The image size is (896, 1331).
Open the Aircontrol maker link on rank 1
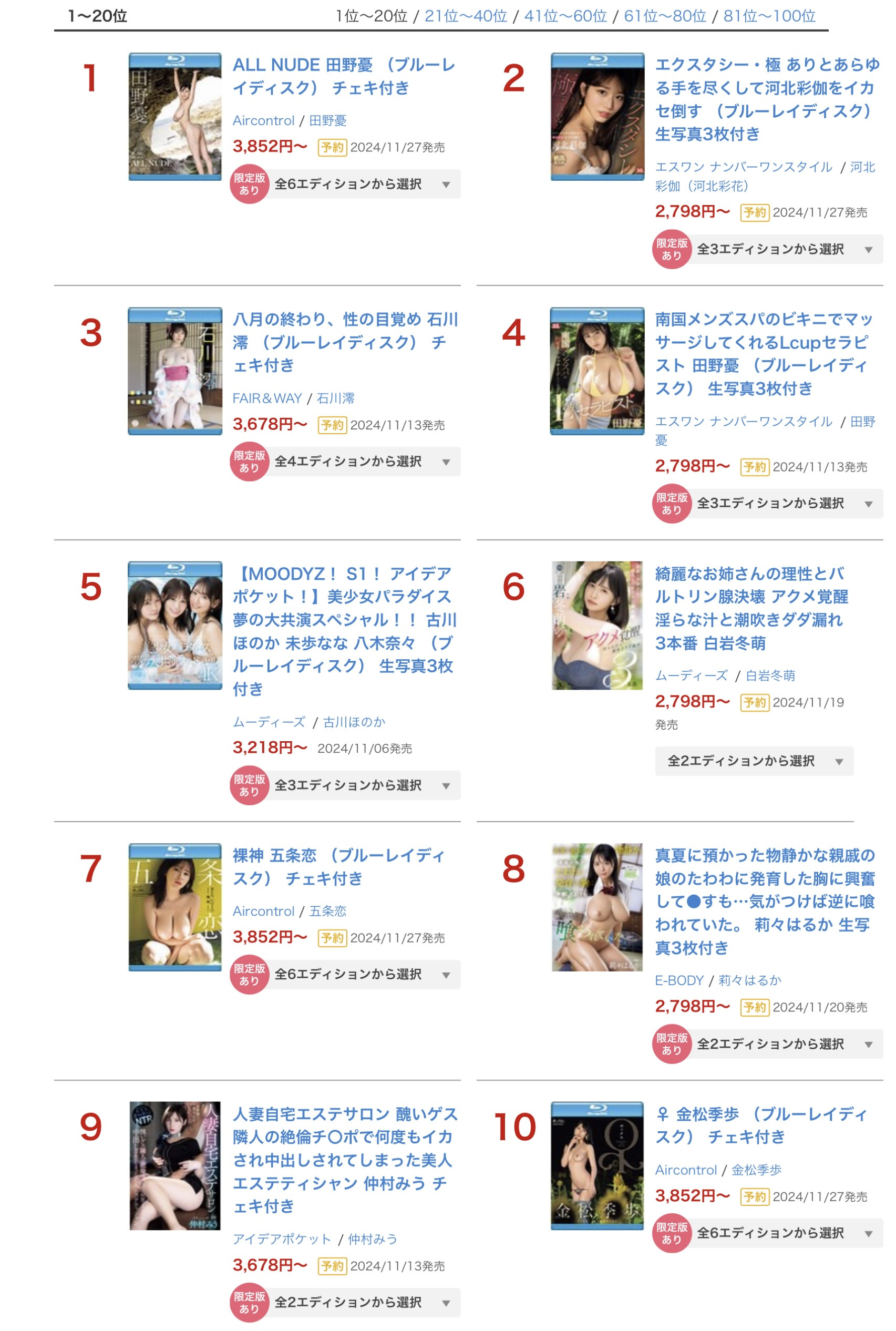pos(263,120)
